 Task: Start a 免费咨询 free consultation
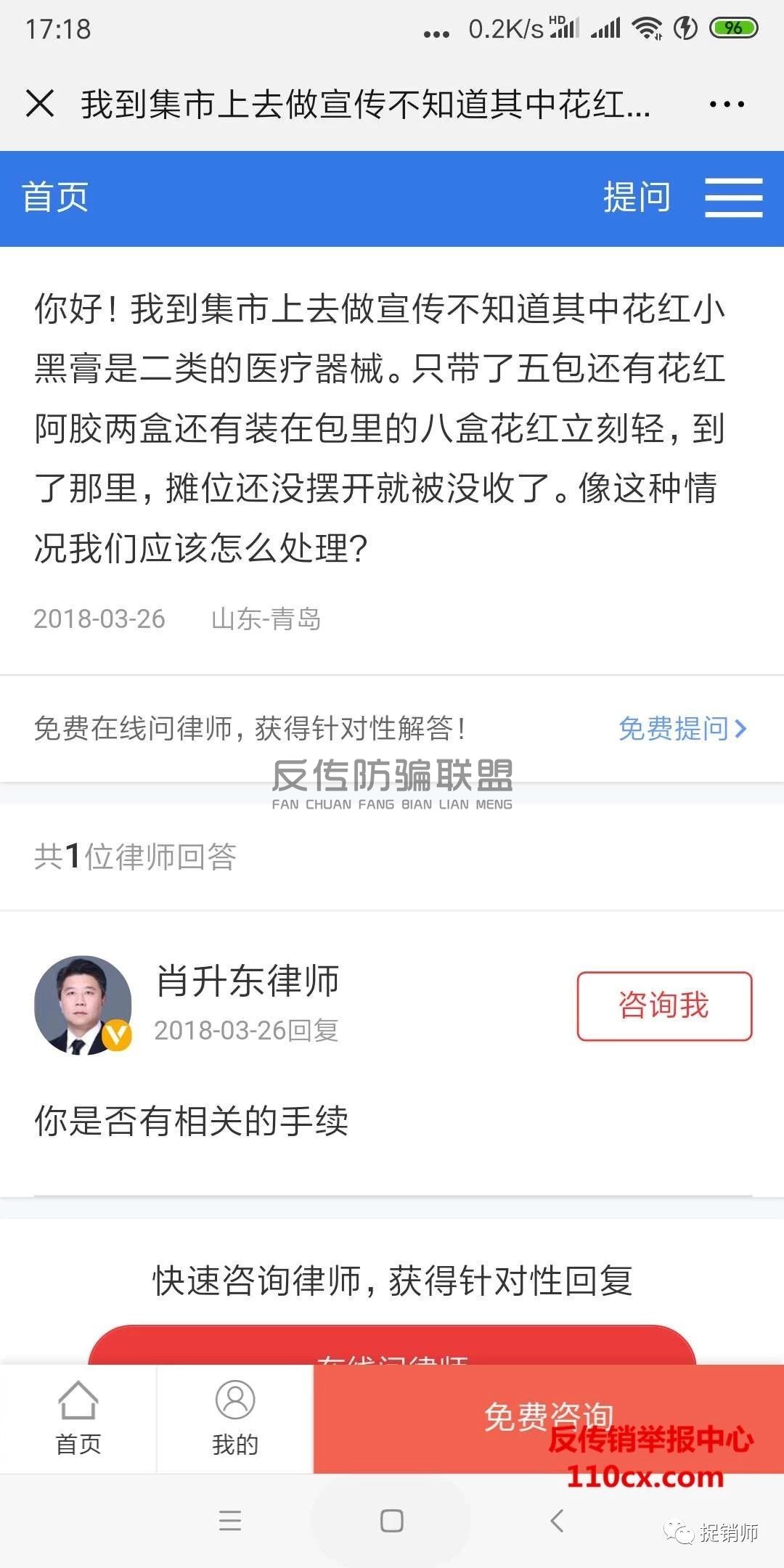coord(548,1417)
